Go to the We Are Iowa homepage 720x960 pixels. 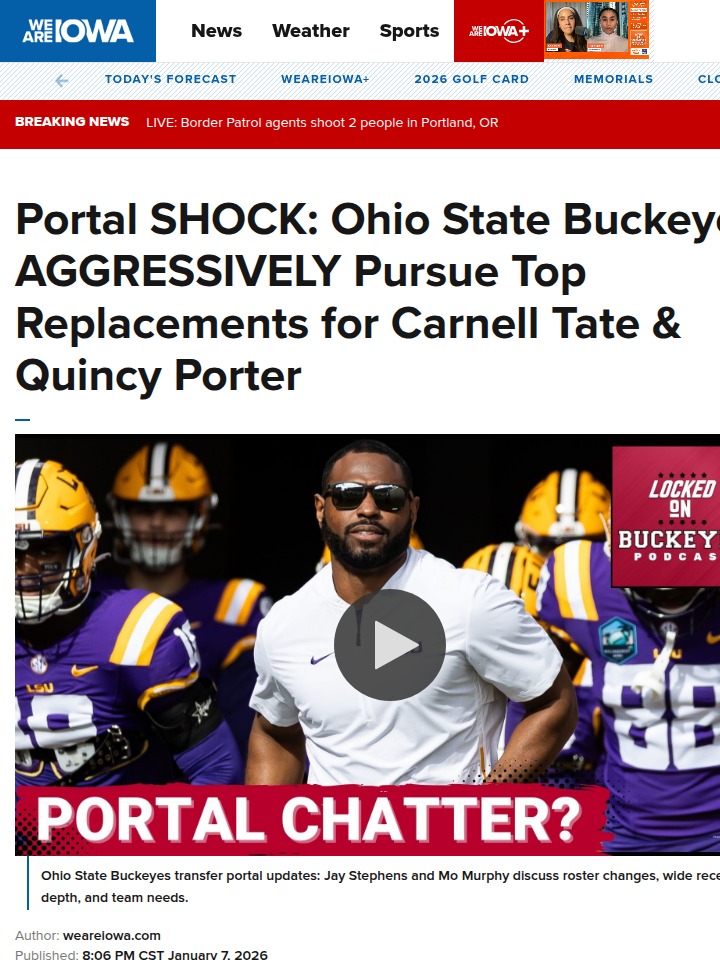click(78, 31)
